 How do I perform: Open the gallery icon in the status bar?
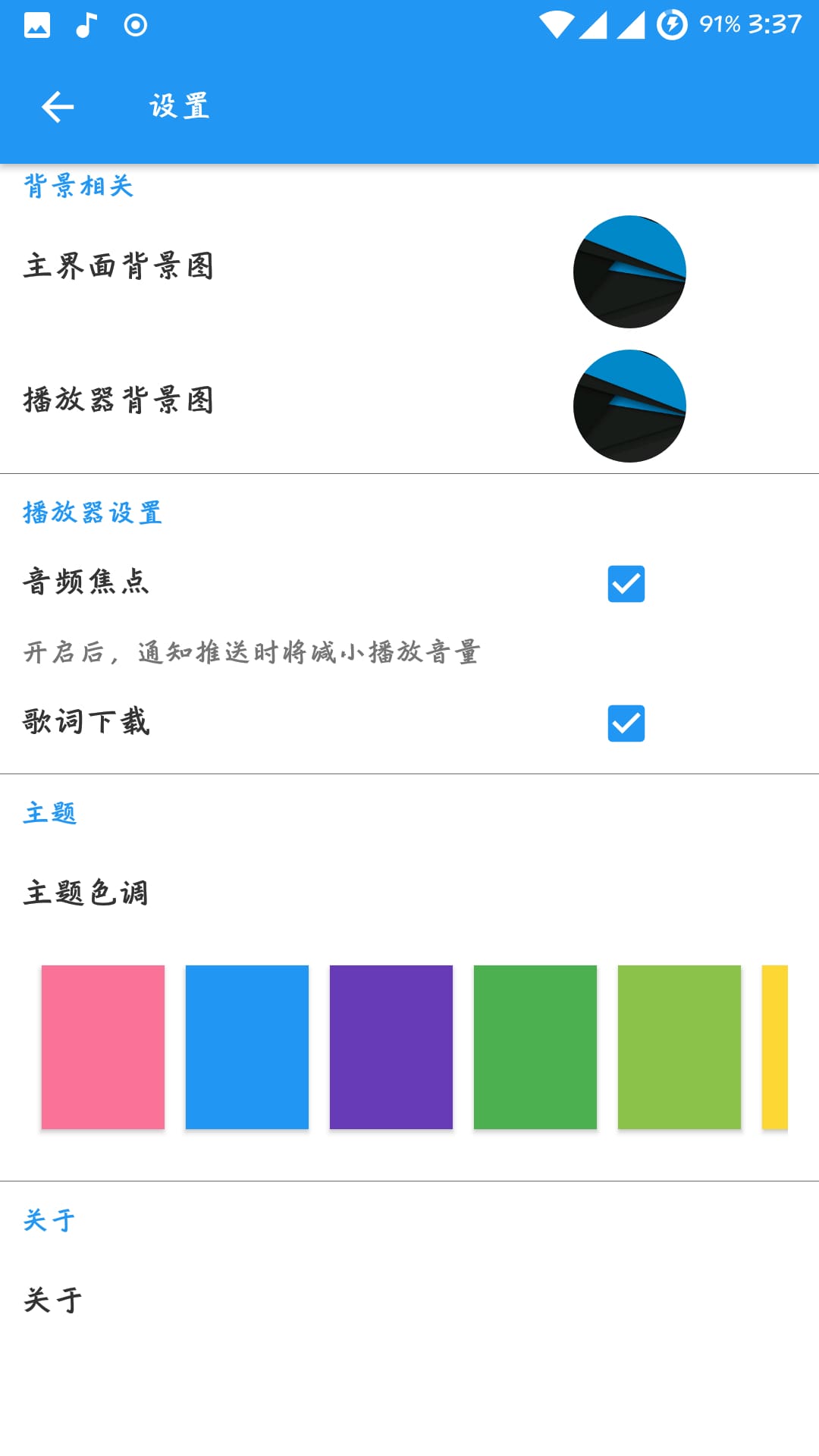36,24
